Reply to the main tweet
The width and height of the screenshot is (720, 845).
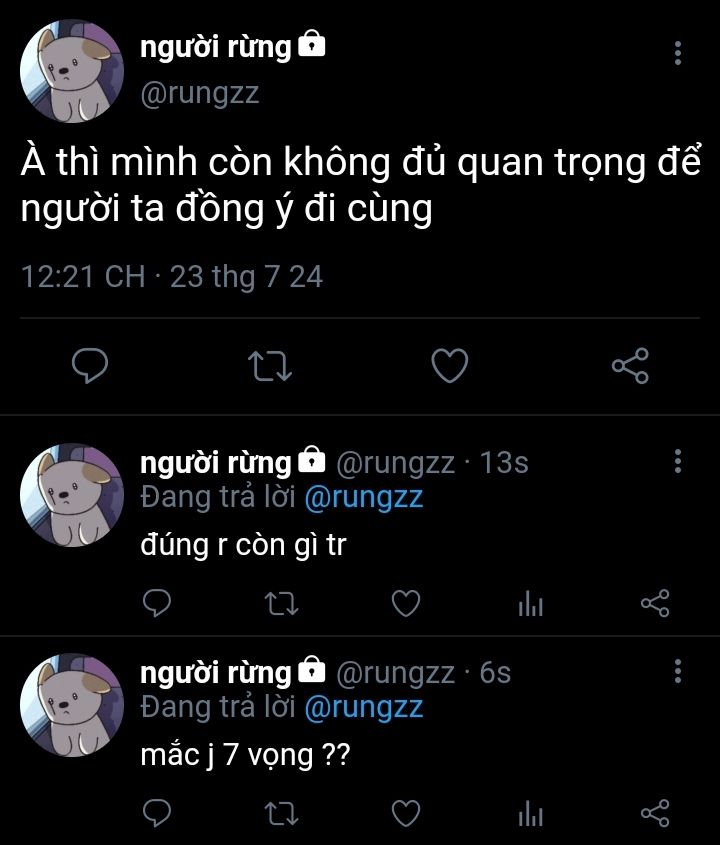90,365
